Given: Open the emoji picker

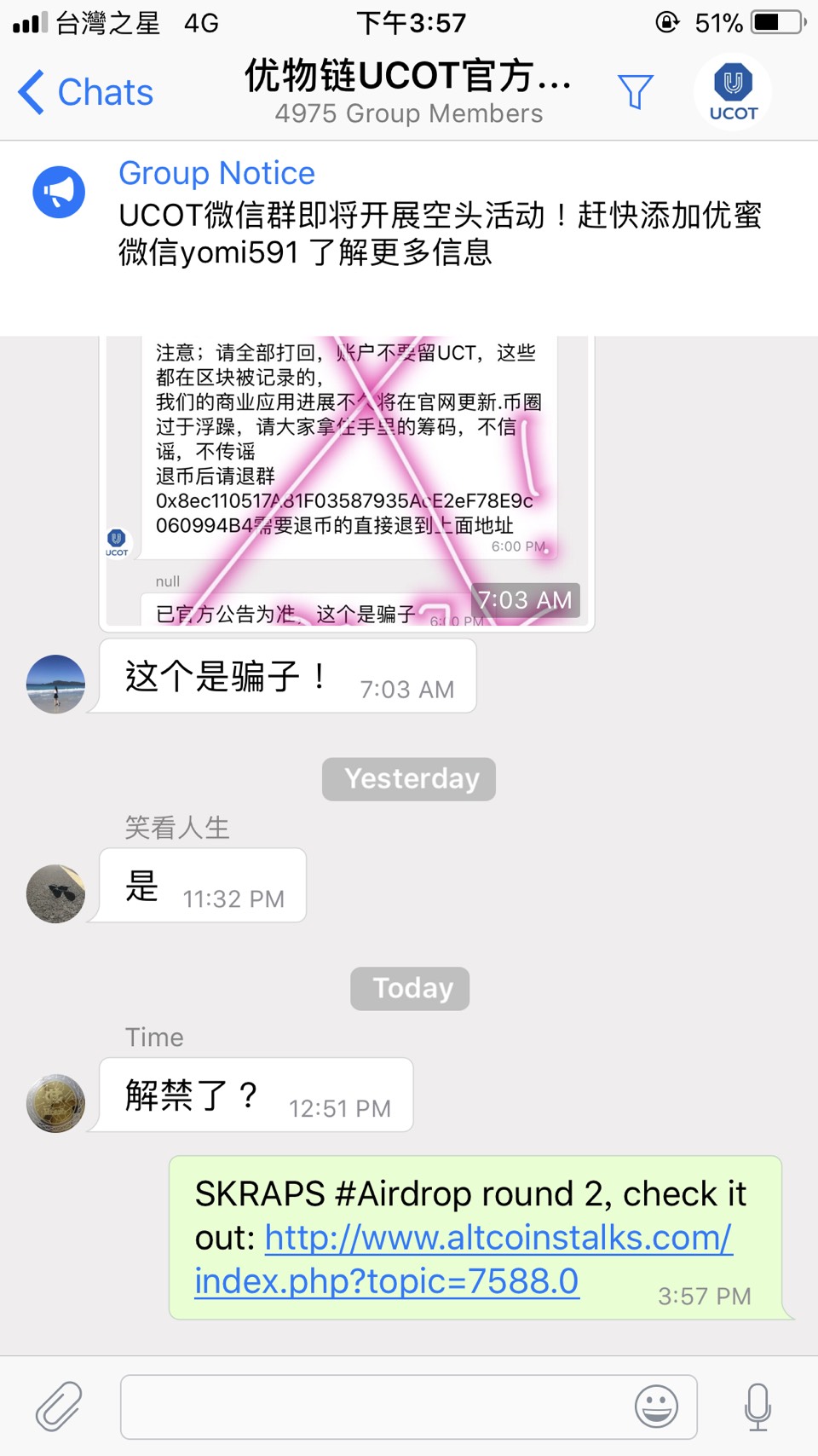Looking at the screenshot, I should click(656, 1406).
